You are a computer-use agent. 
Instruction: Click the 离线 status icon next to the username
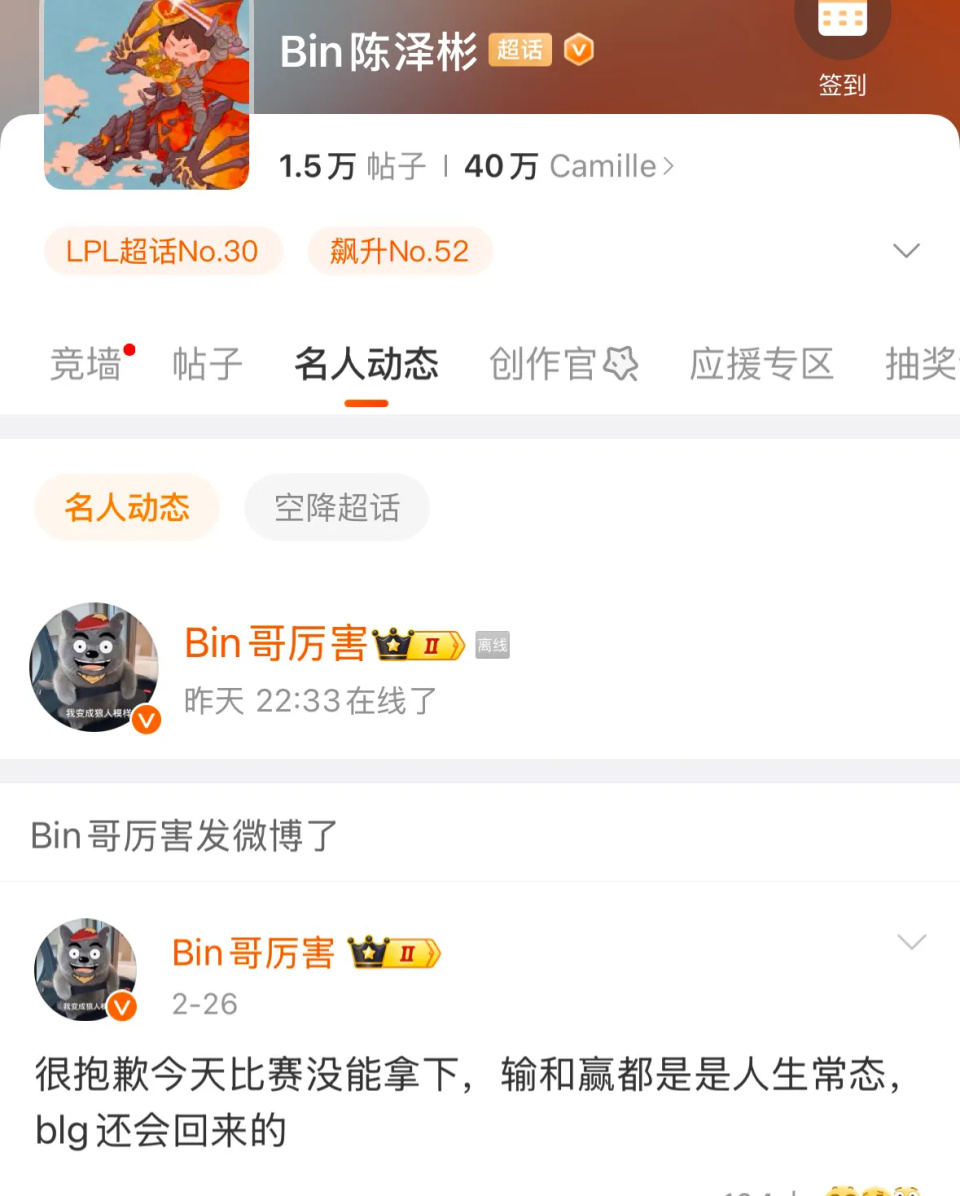pyautogui.click(x=491, y=645)
